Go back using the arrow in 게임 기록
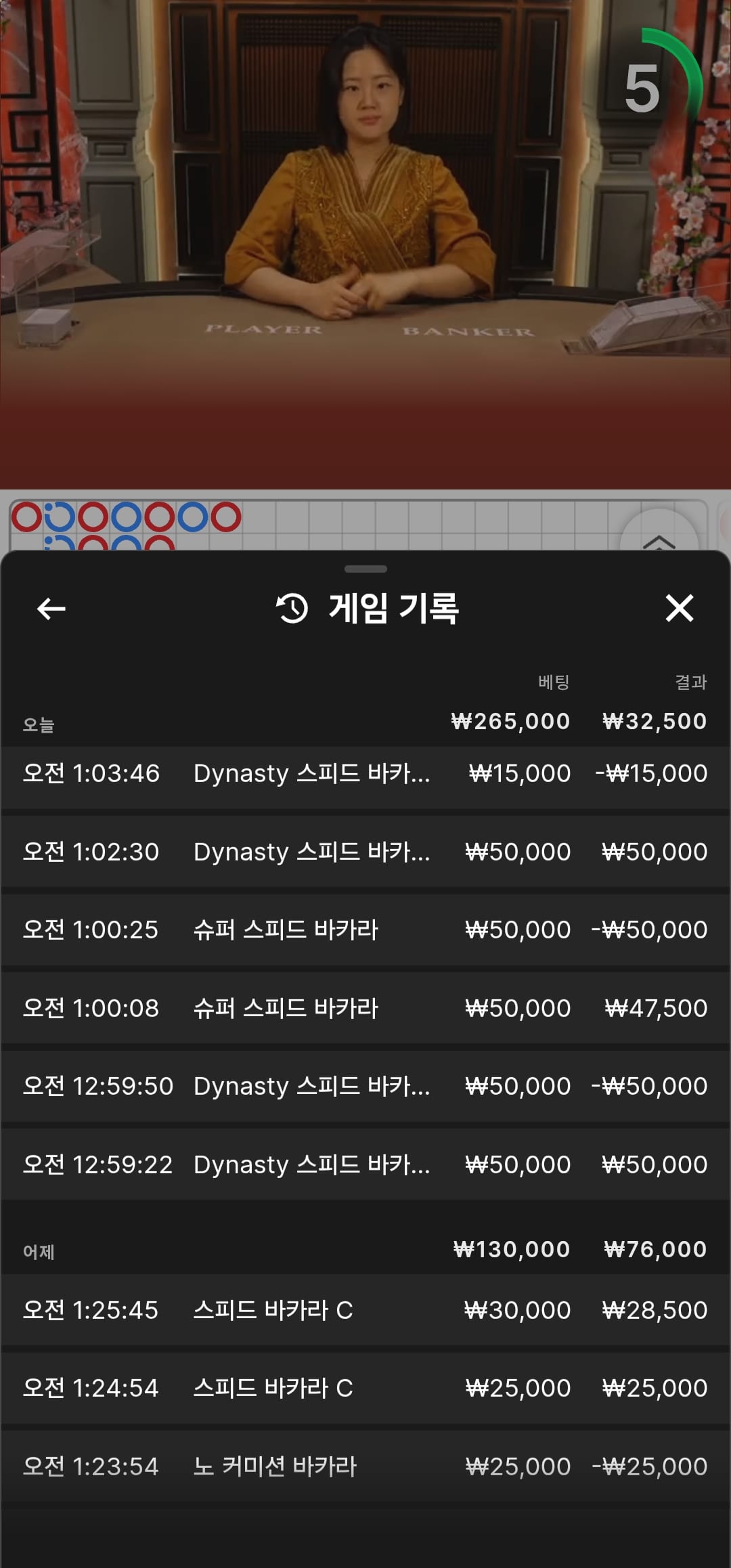This screenshot has width=731, height=1568. (51, 609)
